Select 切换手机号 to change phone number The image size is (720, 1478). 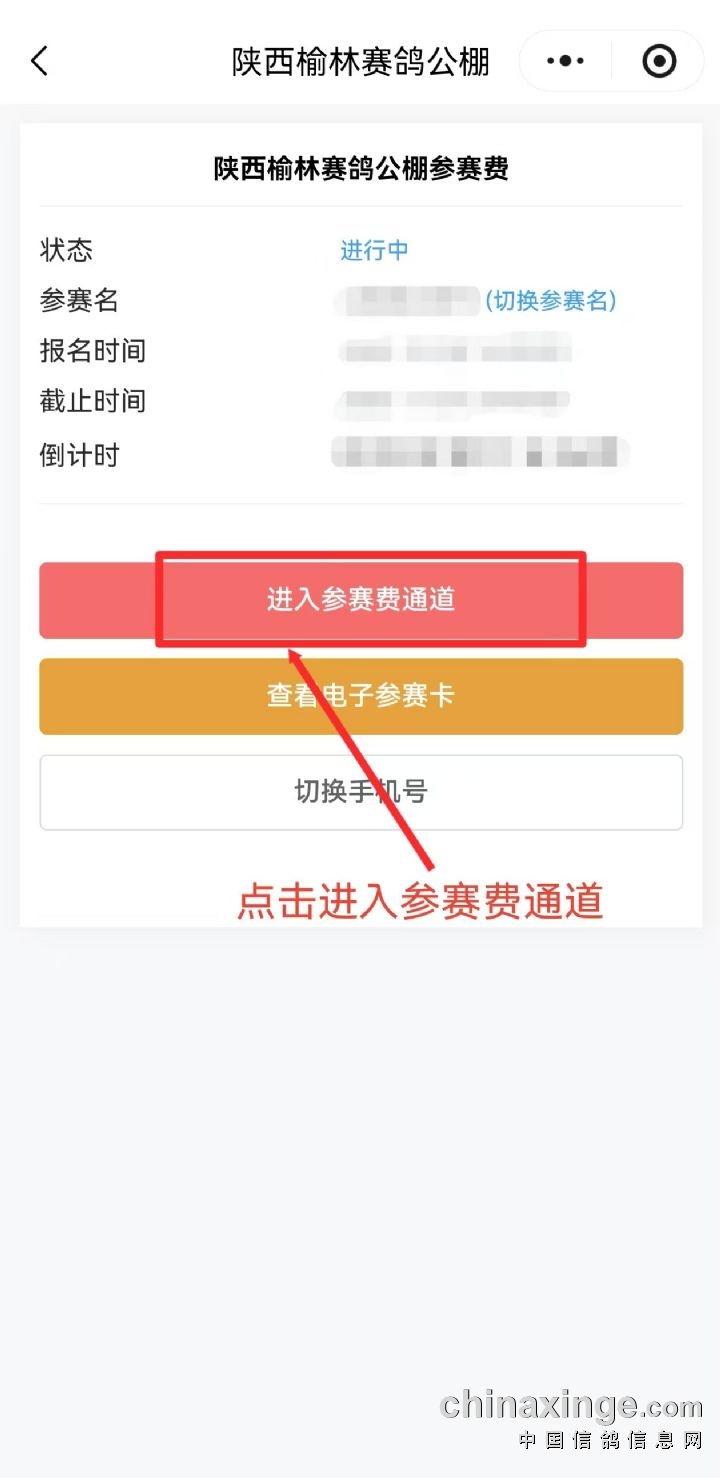[x=361, y=792]
